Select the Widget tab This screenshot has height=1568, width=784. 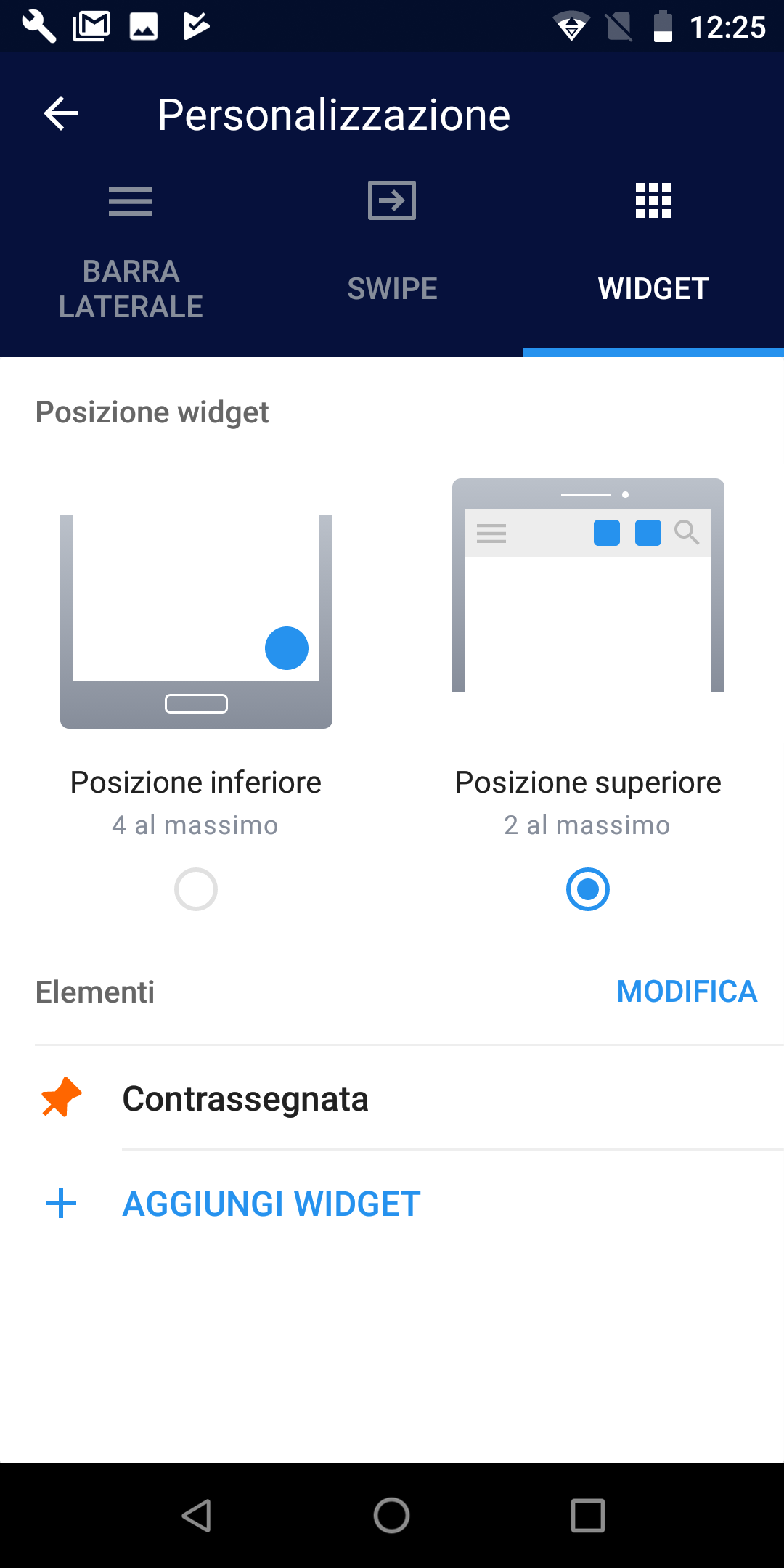[x=653, y=252]
